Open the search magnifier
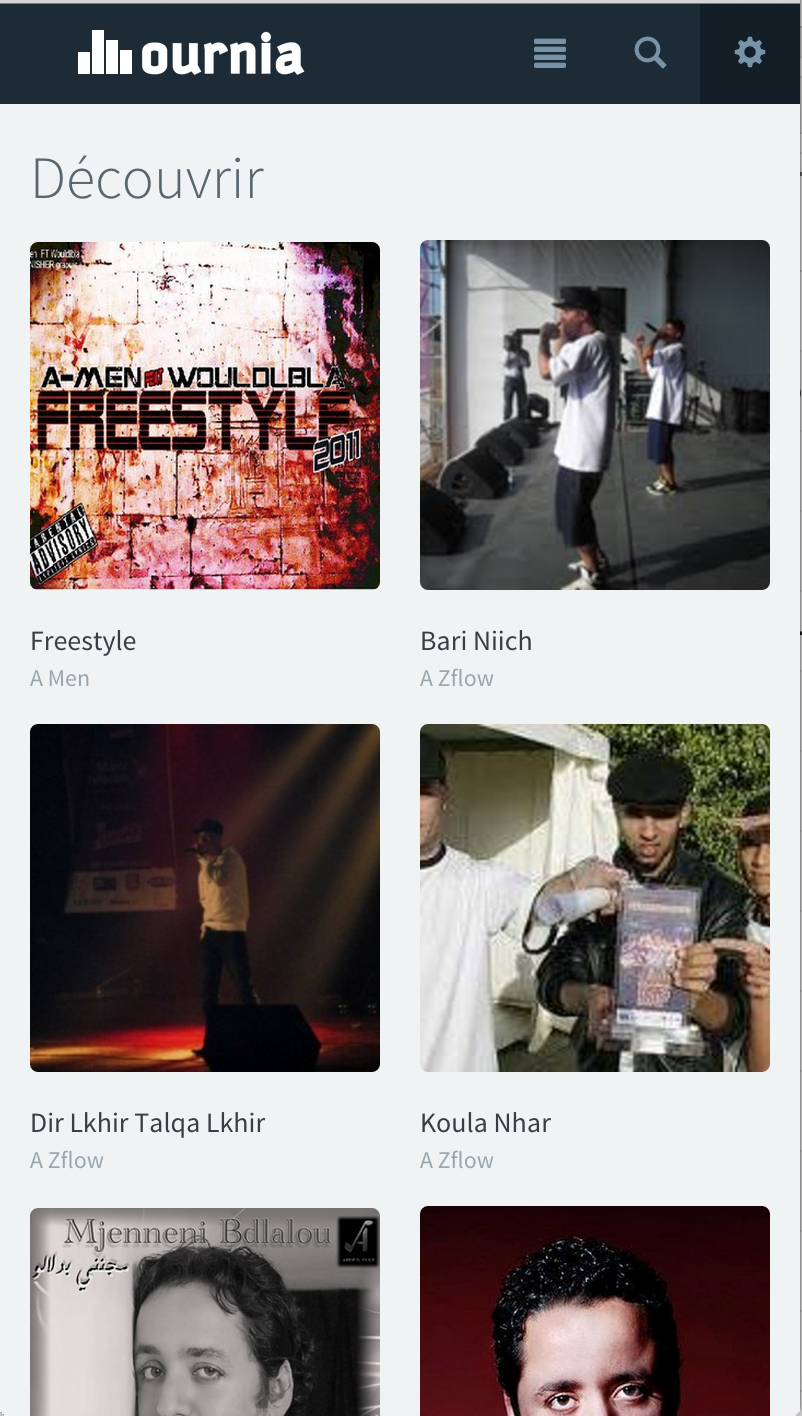 point(650,53)
